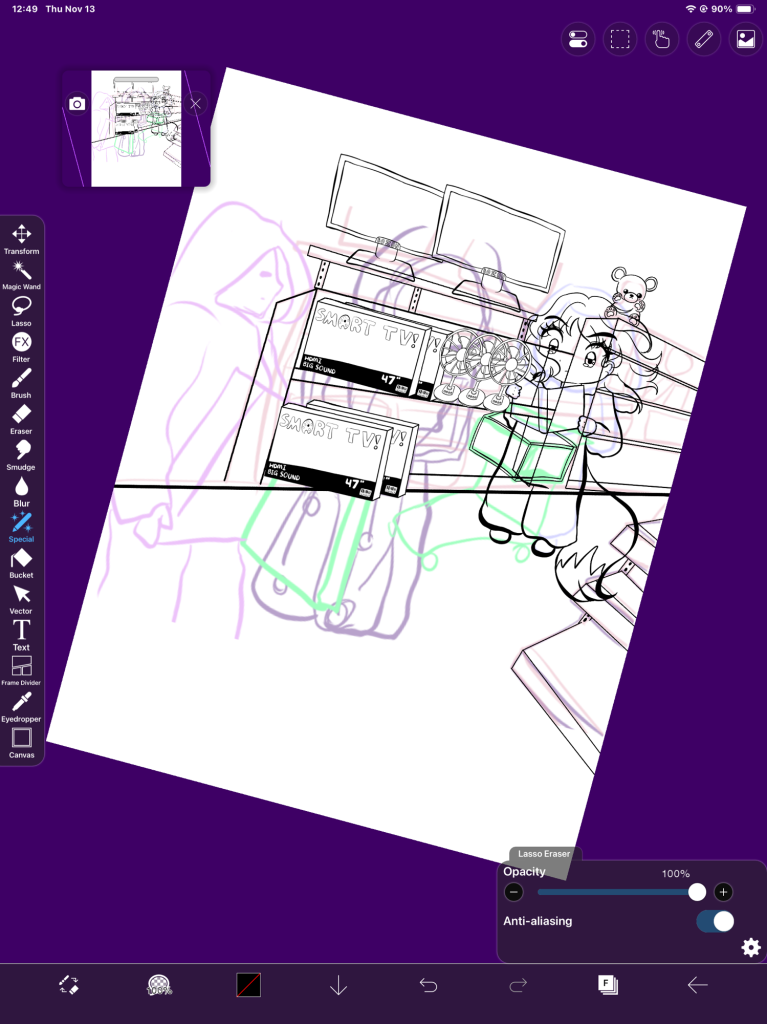Increase opacity with the plus button
The width and height of the screenshot is (767, 1024).
[x=724, y=892]
